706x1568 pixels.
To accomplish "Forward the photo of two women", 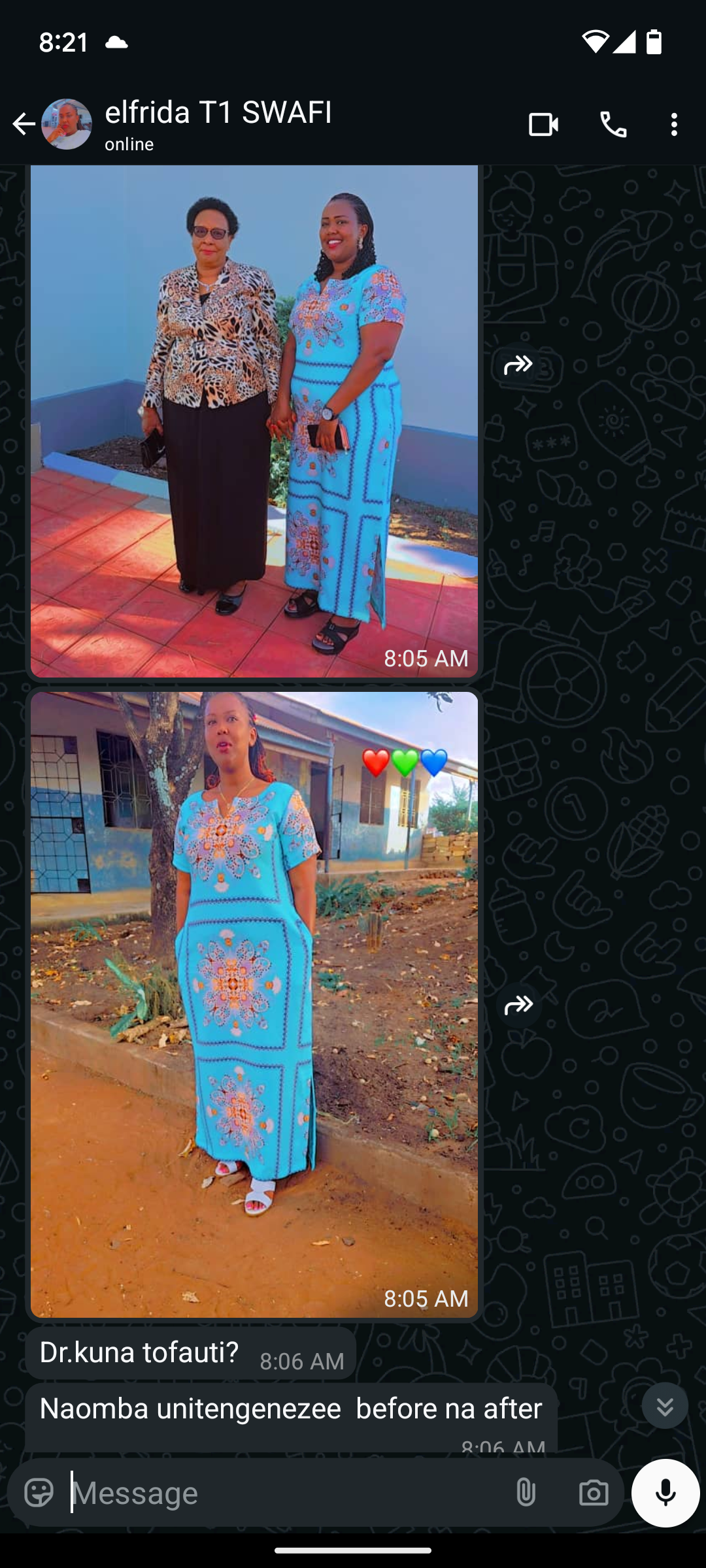I will coord(518,365).
